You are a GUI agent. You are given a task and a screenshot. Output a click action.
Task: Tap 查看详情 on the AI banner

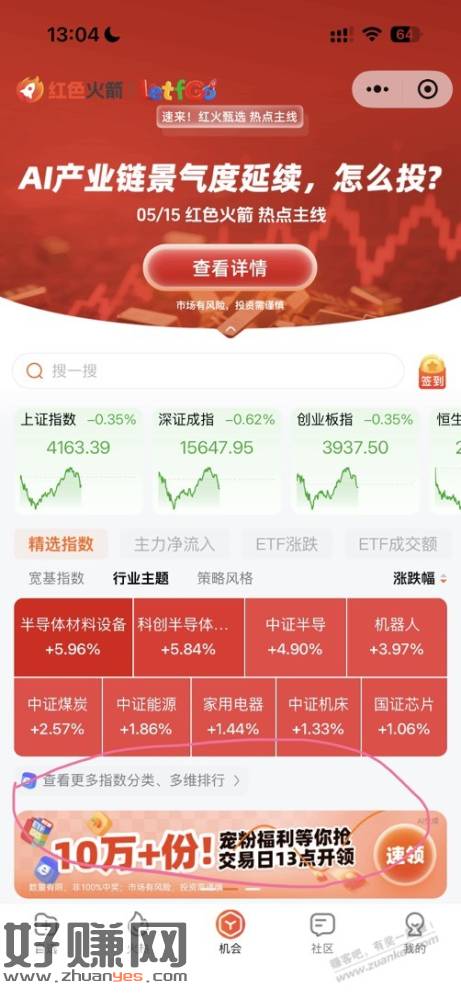(x=230, y=268)
